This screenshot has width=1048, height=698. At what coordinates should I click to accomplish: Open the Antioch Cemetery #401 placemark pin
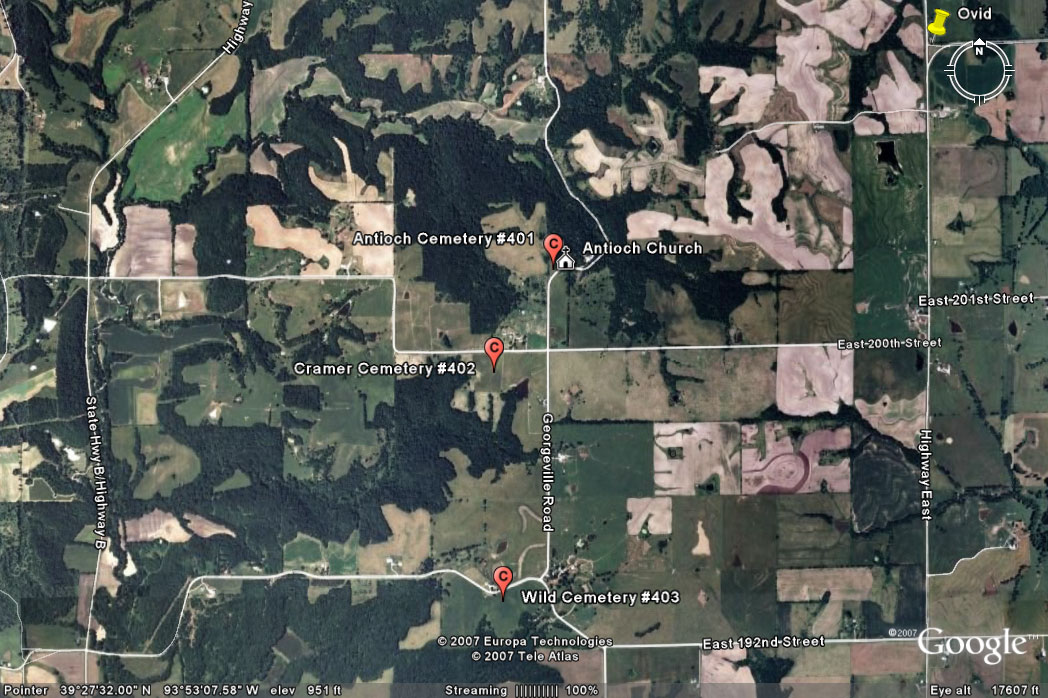(x=551, y=245)
